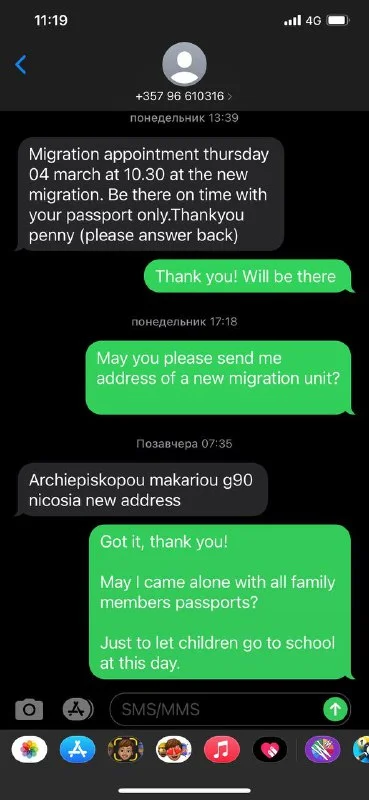Open the Digital Touch heart app

tap(270, 750)
